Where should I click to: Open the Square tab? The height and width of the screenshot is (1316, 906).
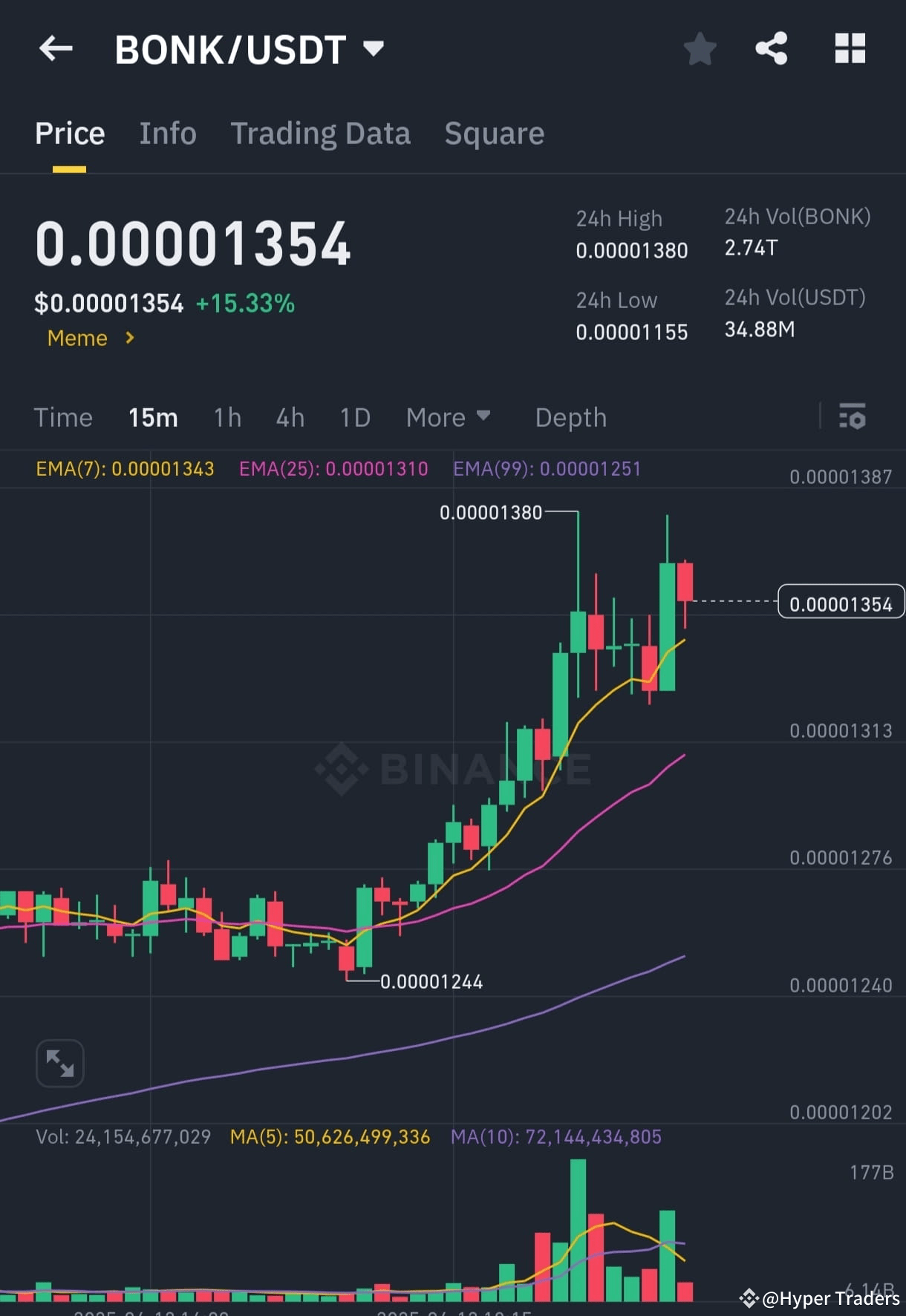494,133
